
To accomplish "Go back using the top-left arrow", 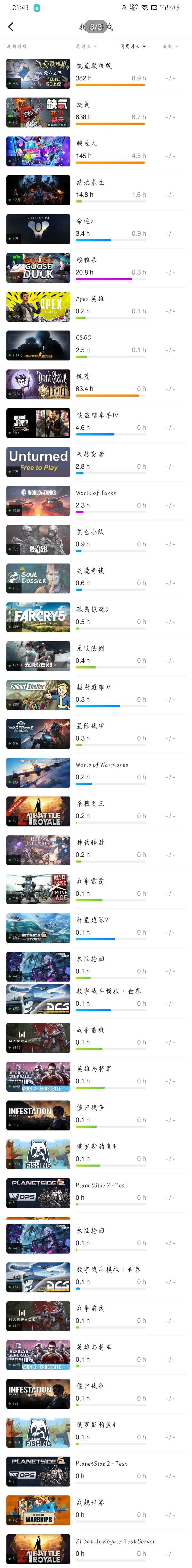I will [10, 27].
